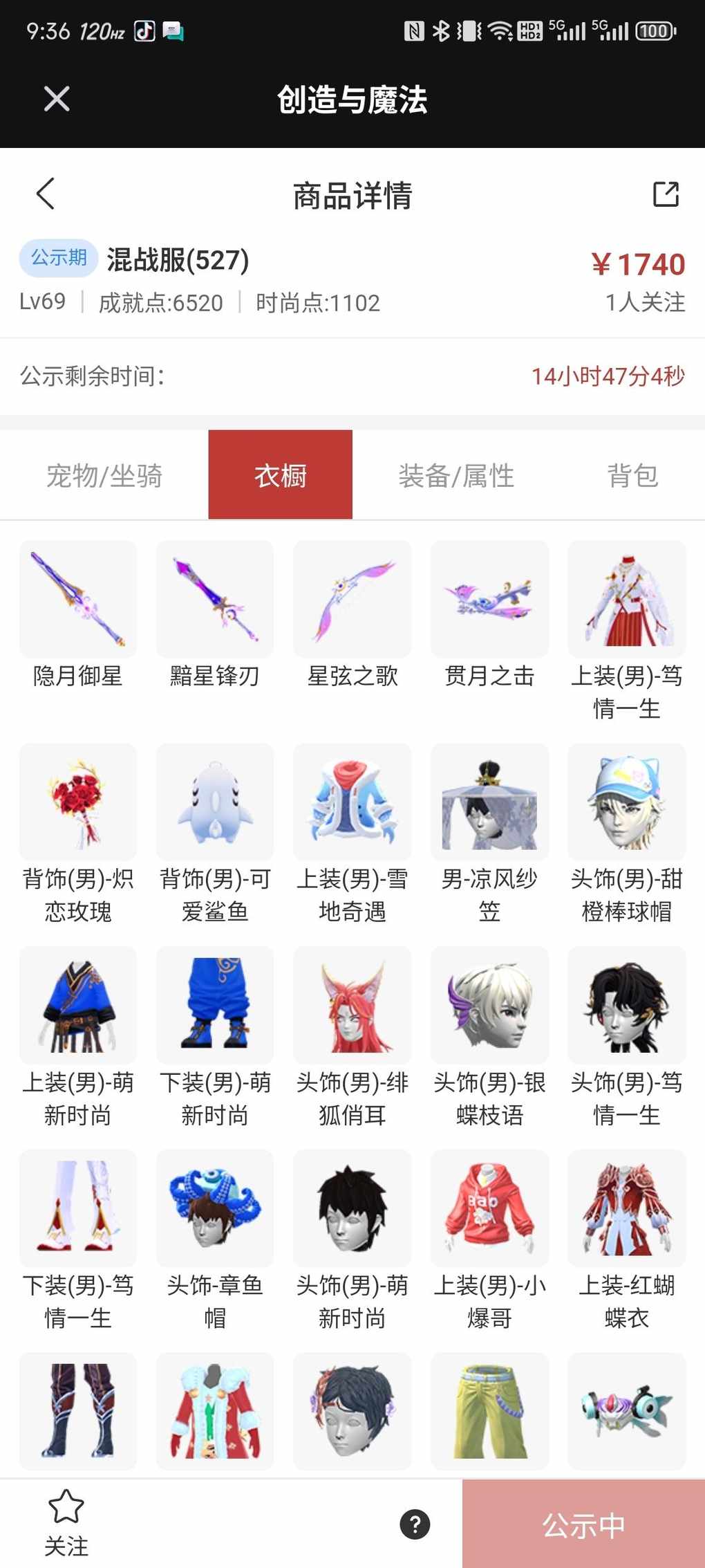Close the 创造与魔法 page
Viewport: 705px width, 1568px height.
coord(57,99)
